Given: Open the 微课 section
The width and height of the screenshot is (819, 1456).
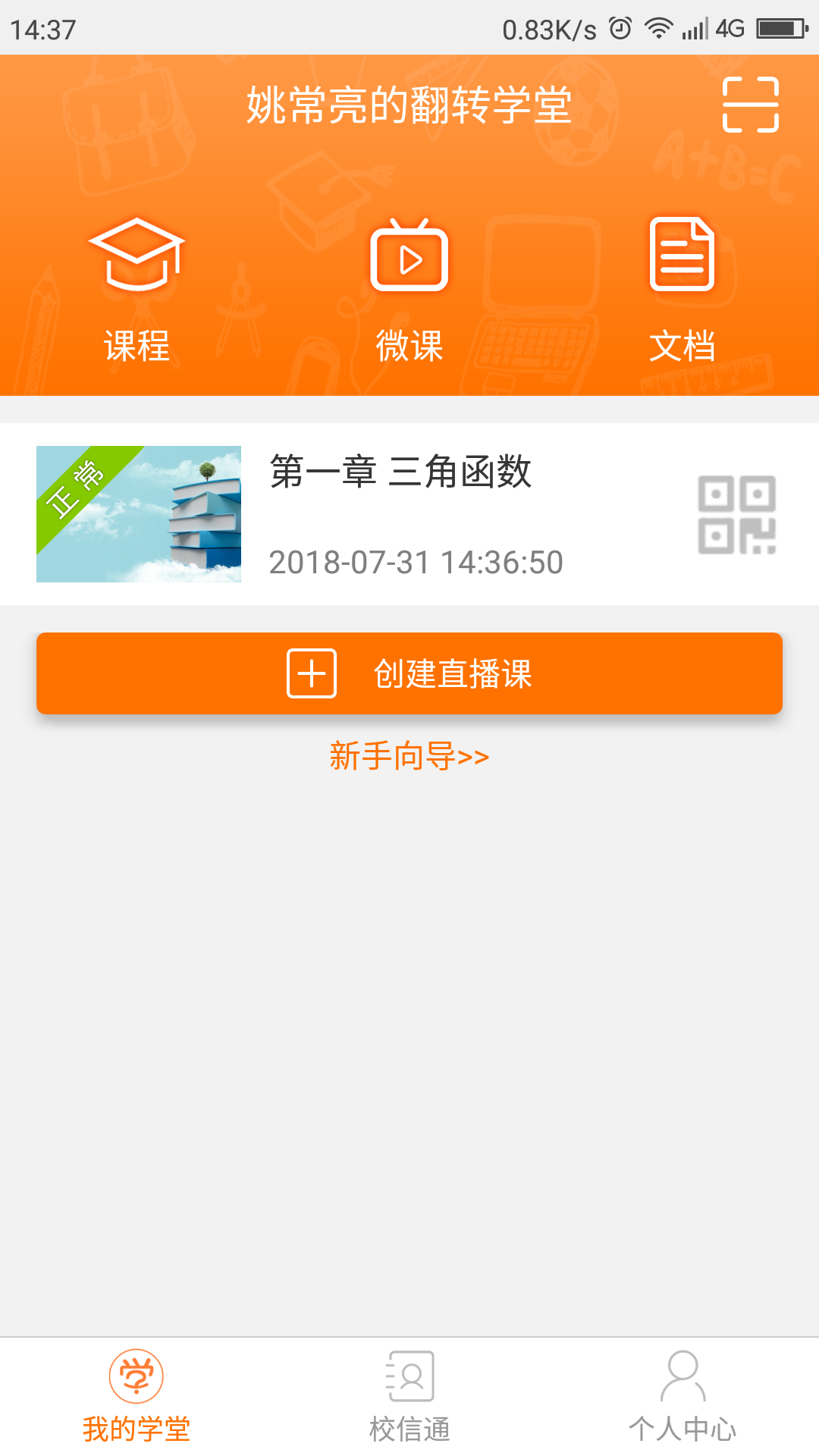Looking at the screenshot, I should coord(409,288).
